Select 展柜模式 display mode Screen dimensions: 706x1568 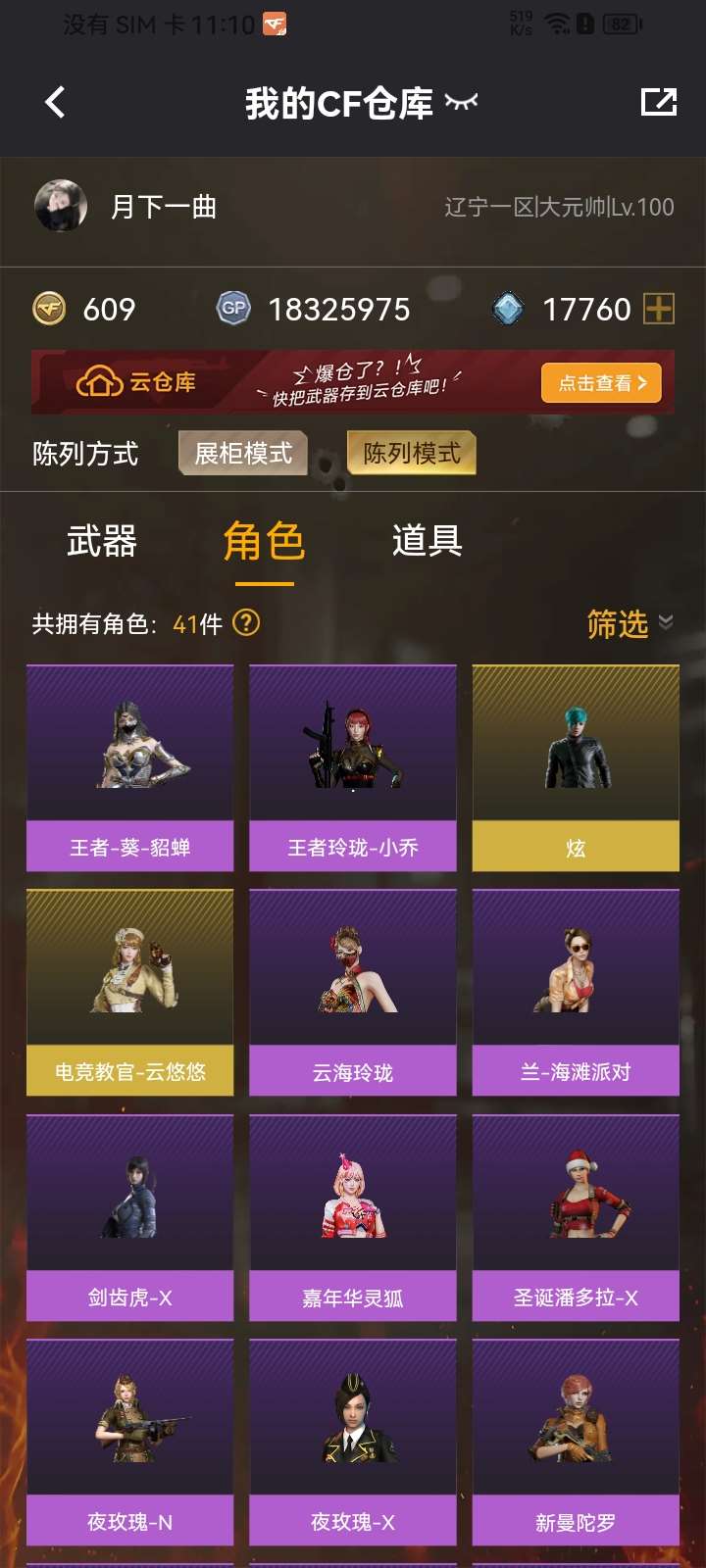(243, 454)
